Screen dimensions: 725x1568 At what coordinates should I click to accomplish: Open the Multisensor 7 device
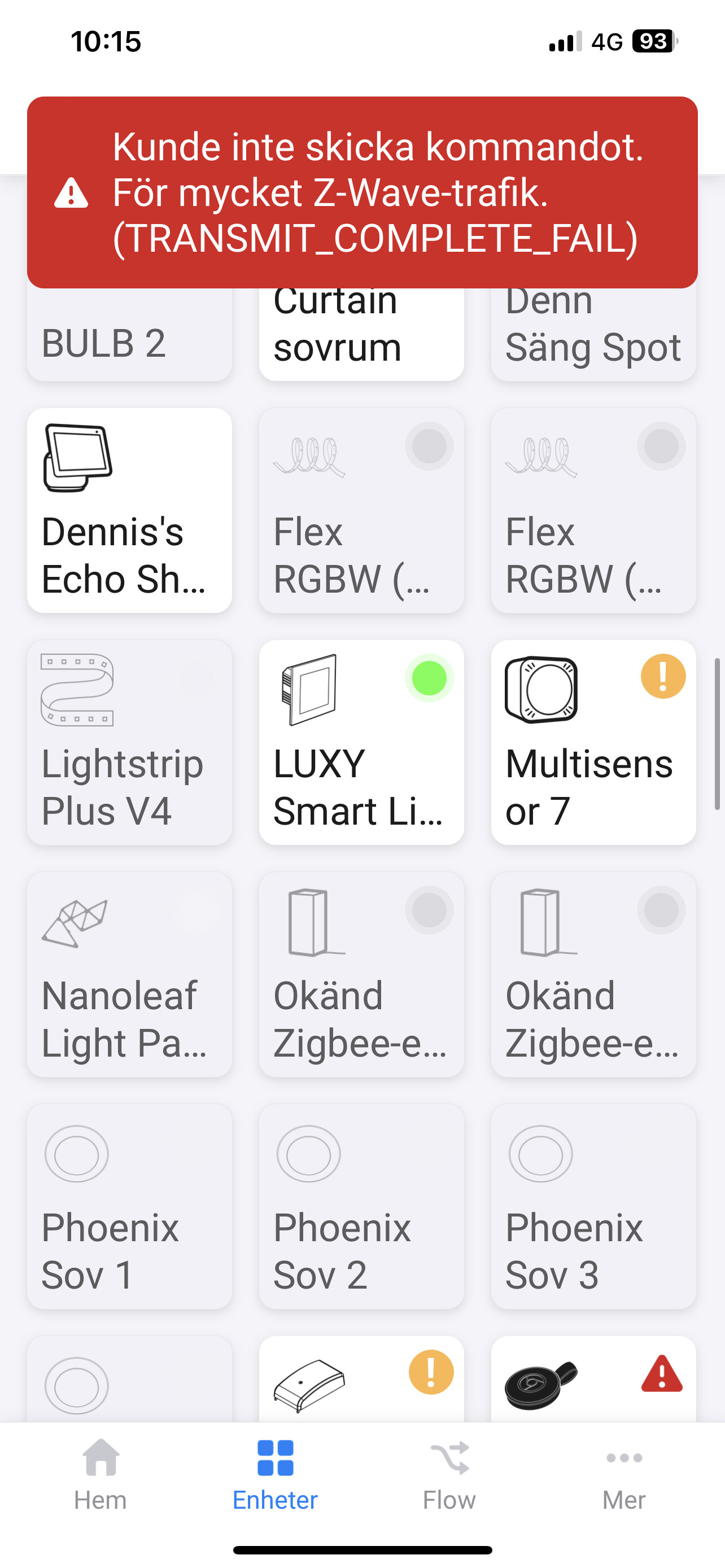click(x=593, y=742)
